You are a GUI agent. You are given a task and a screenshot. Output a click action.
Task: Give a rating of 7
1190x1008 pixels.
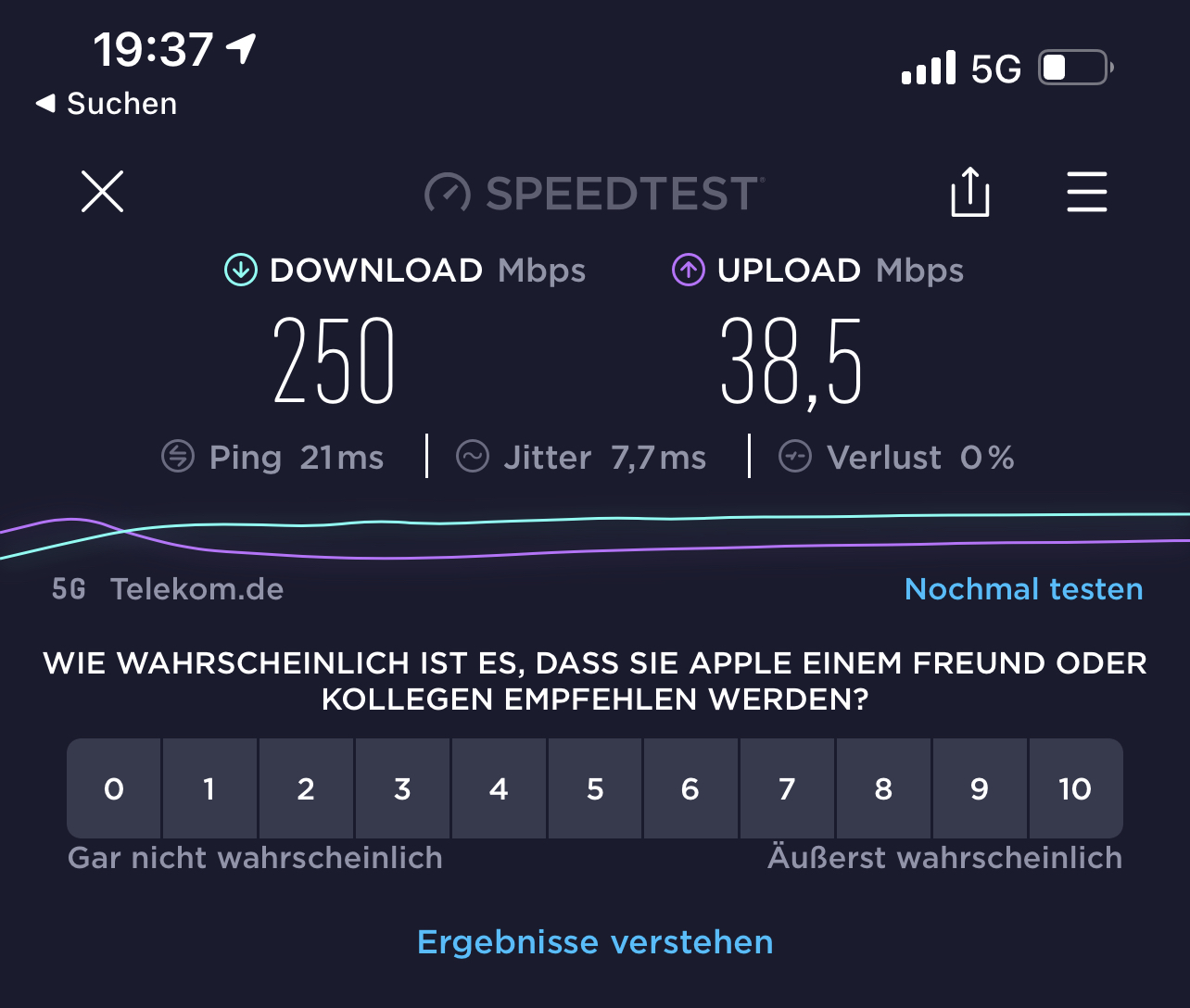[x=787, y=788]
